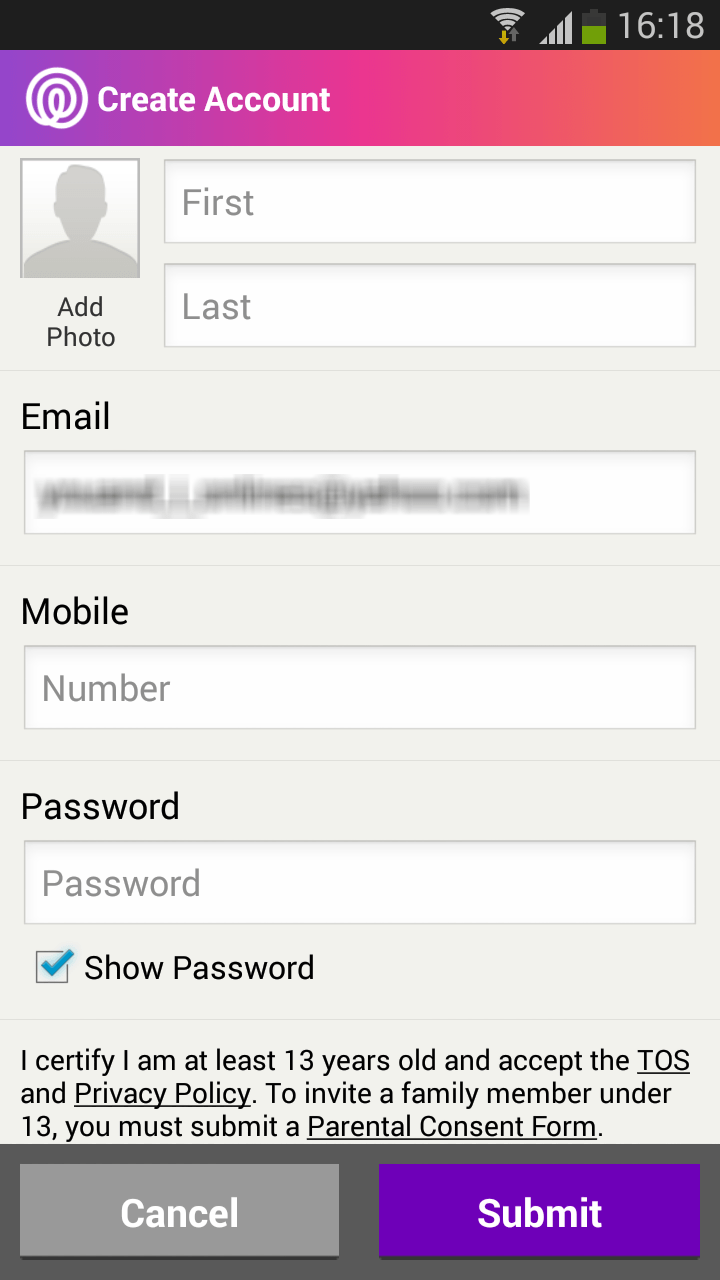Viewport: 720px width, 1280px height.
Task: Cancel account creation
Action: 180,1211
